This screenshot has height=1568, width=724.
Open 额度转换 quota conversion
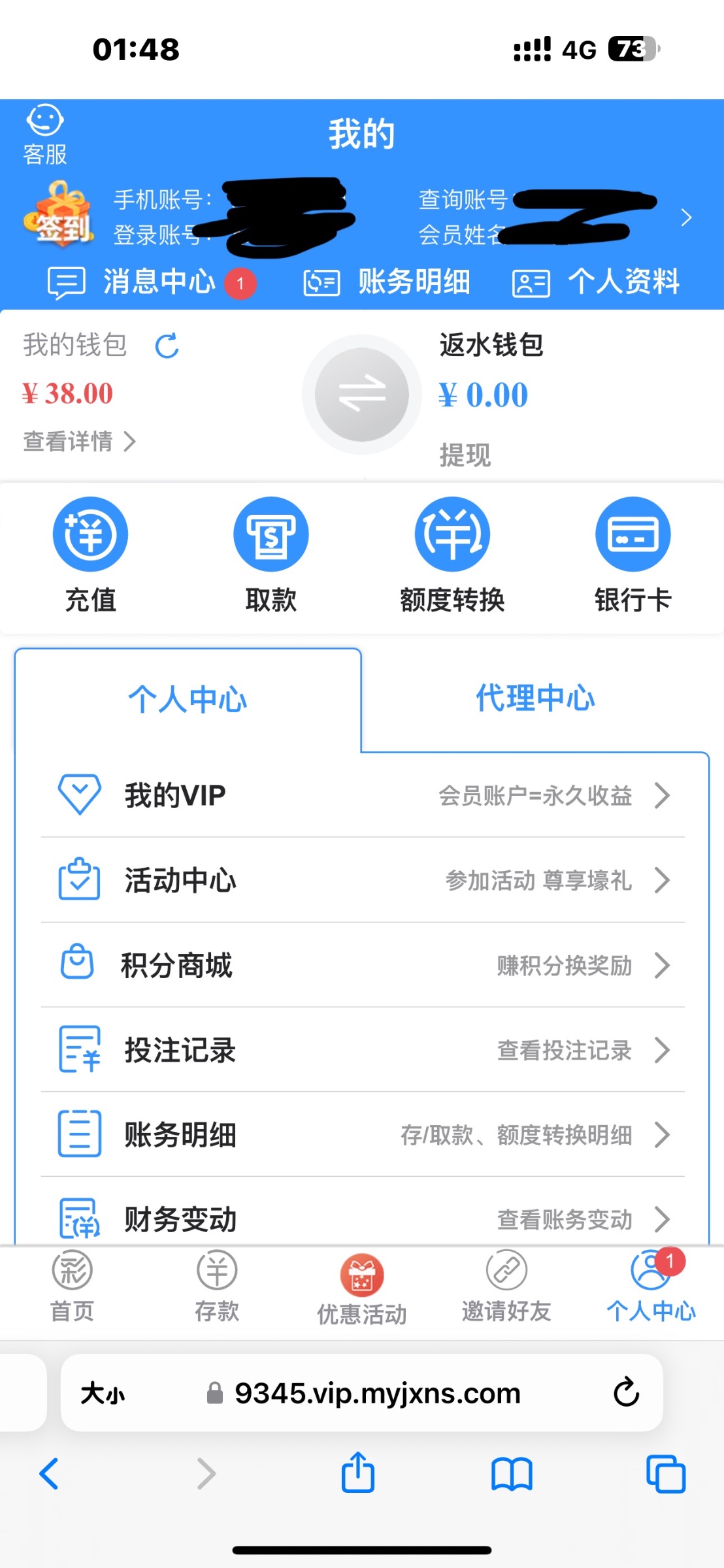pyautogui.click(x=452, y=555)
